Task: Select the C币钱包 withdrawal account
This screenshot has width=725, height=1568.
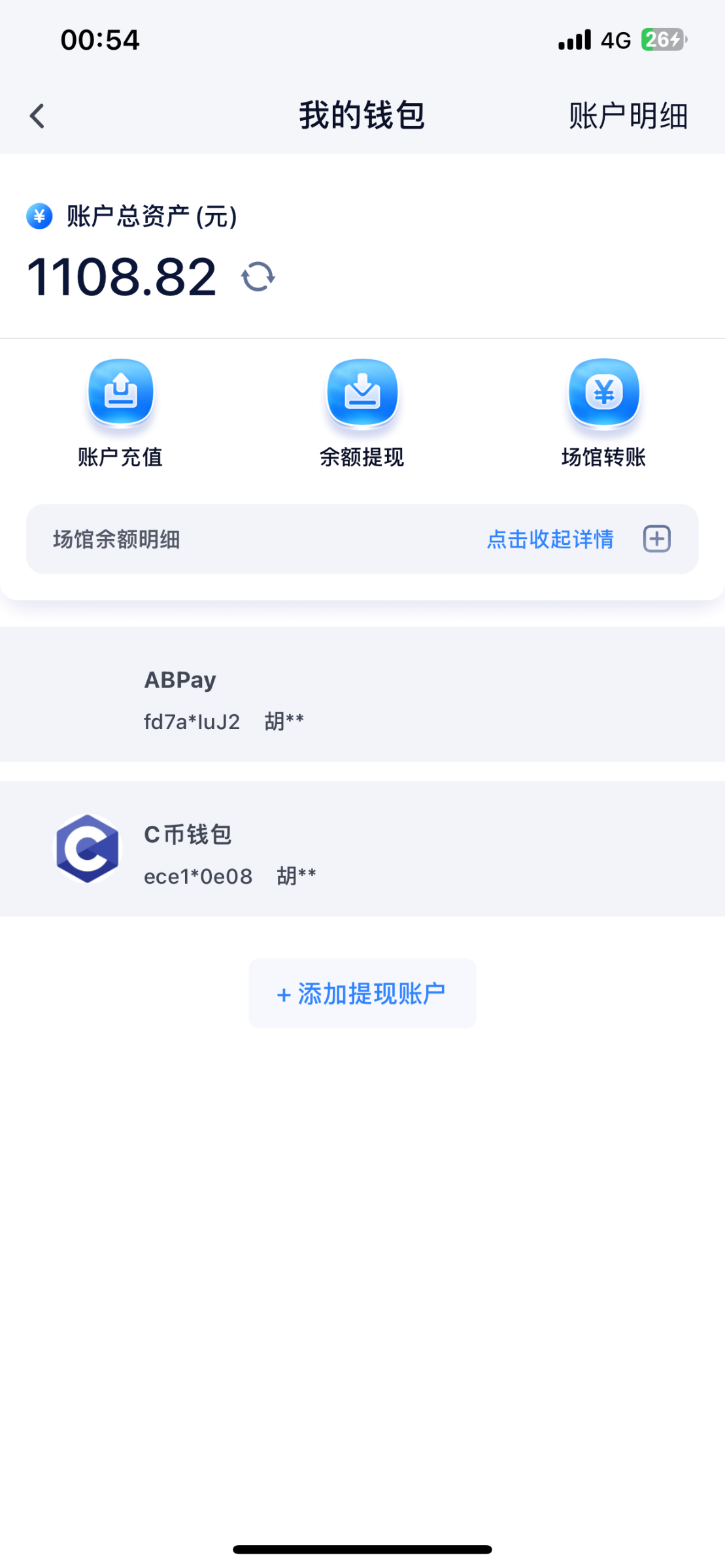Action: coord(362,849)
